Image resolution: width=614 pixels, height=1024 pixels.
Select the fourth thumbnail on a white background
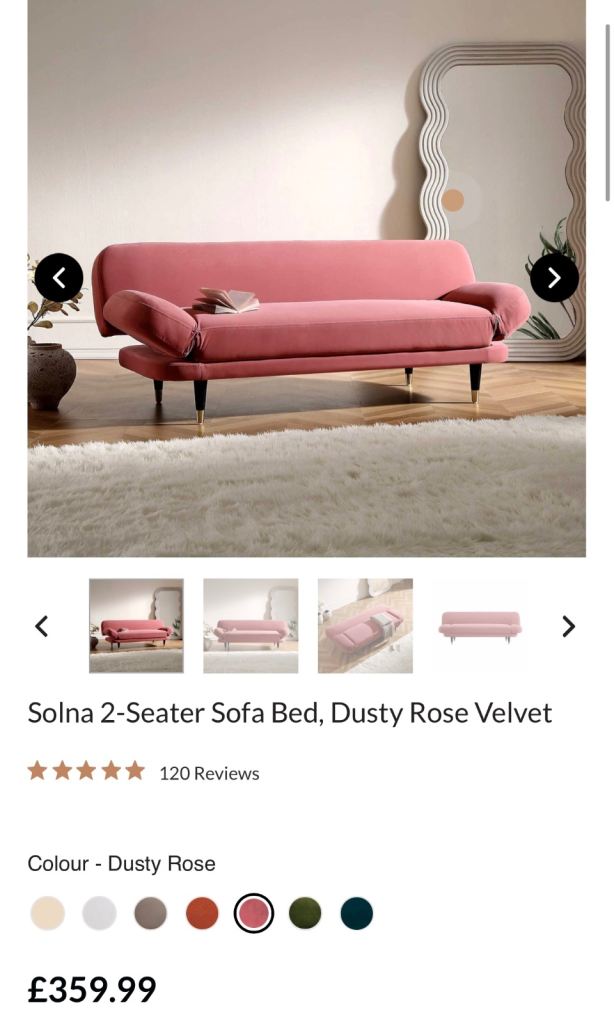click(x=480, y=626)
